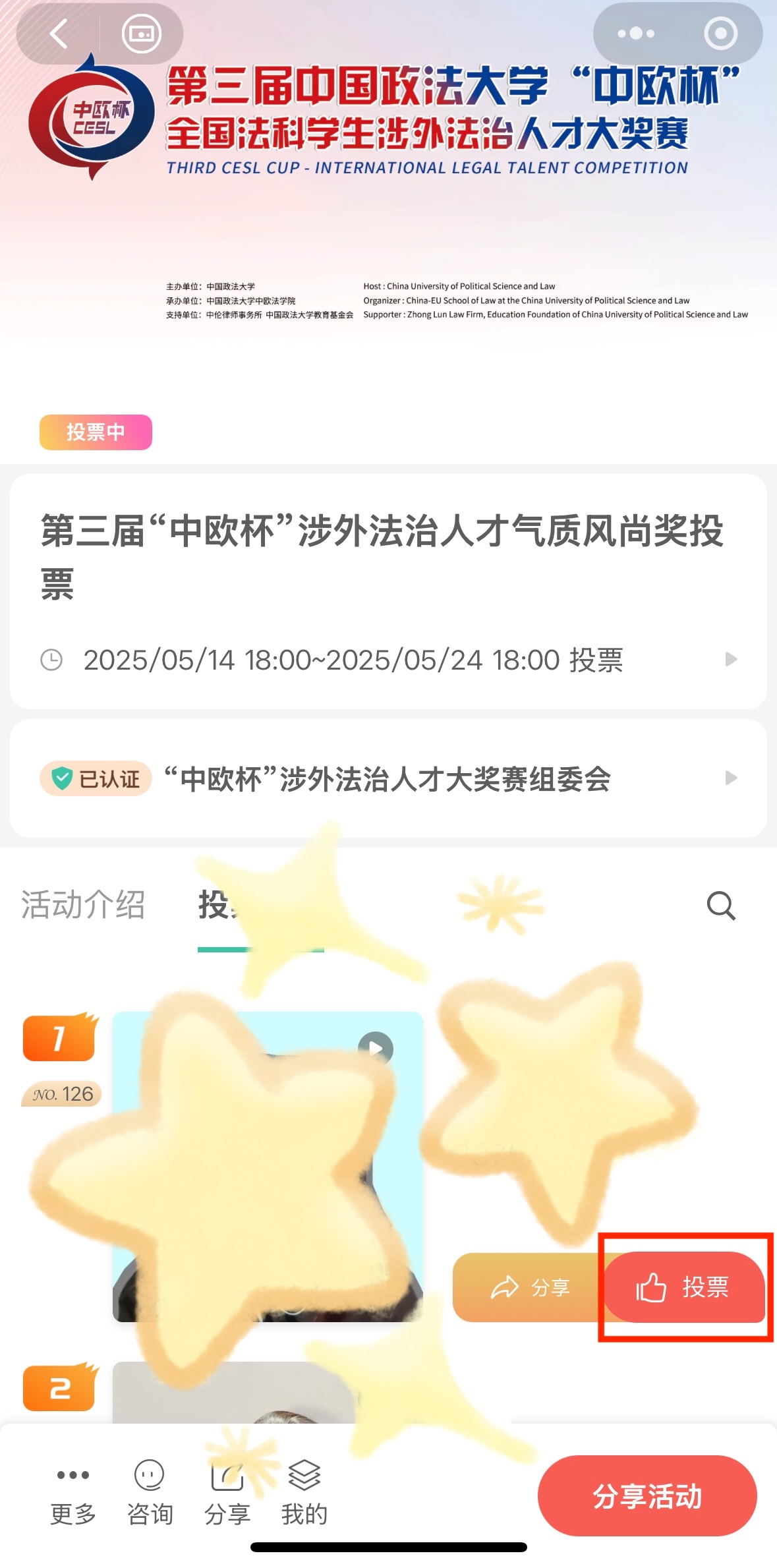
Task: Open the verified organizer 组委会 row
Action: point(388,779)
